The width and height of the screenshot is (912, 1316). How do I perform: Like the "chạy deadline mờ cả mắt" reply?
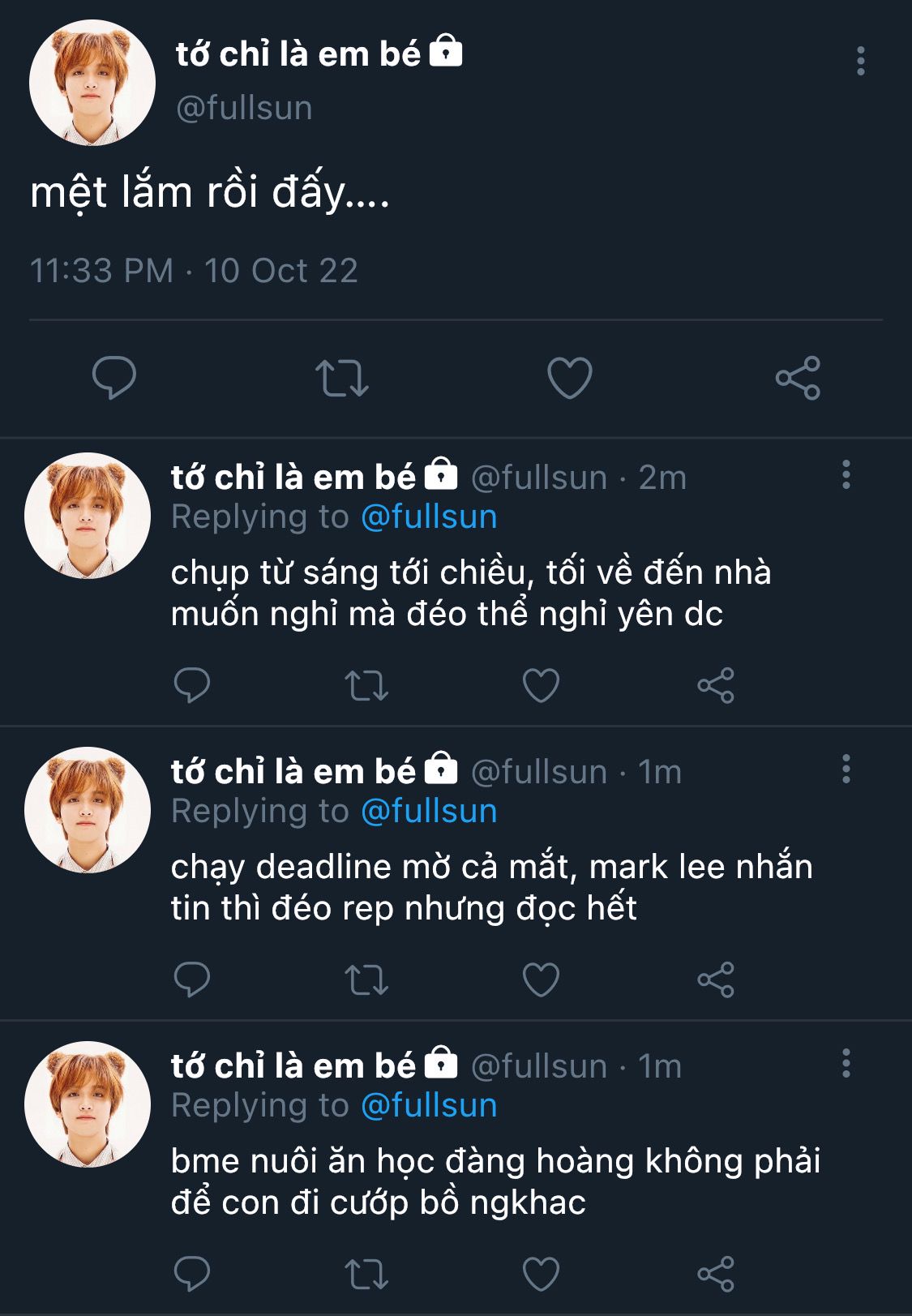point(541,980)
